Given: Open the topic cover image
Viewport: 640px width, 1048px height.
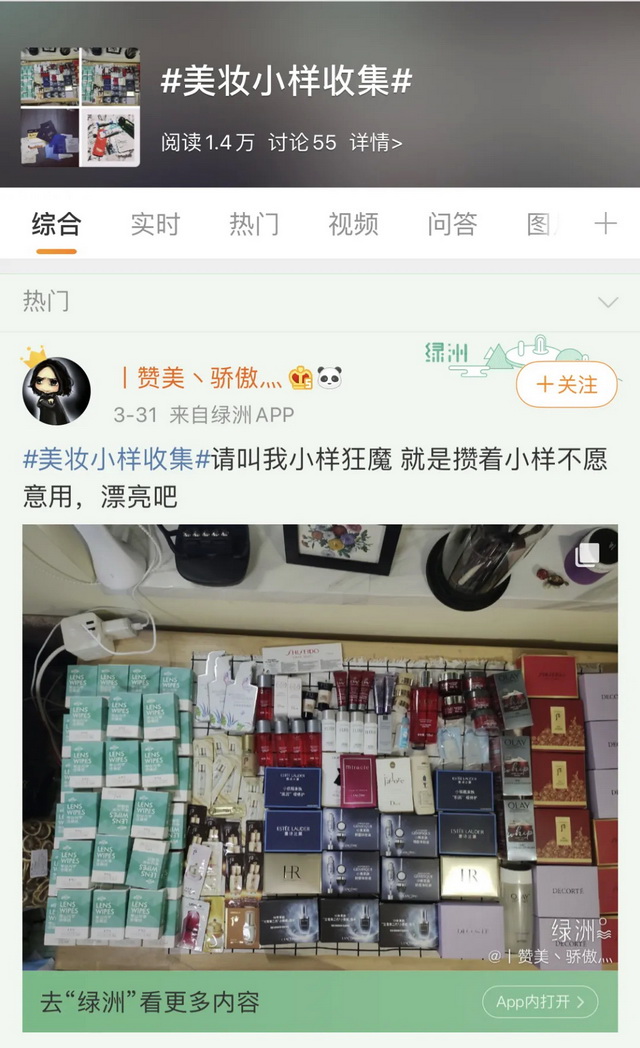Looking at the screenshot, I should (80, 106).
